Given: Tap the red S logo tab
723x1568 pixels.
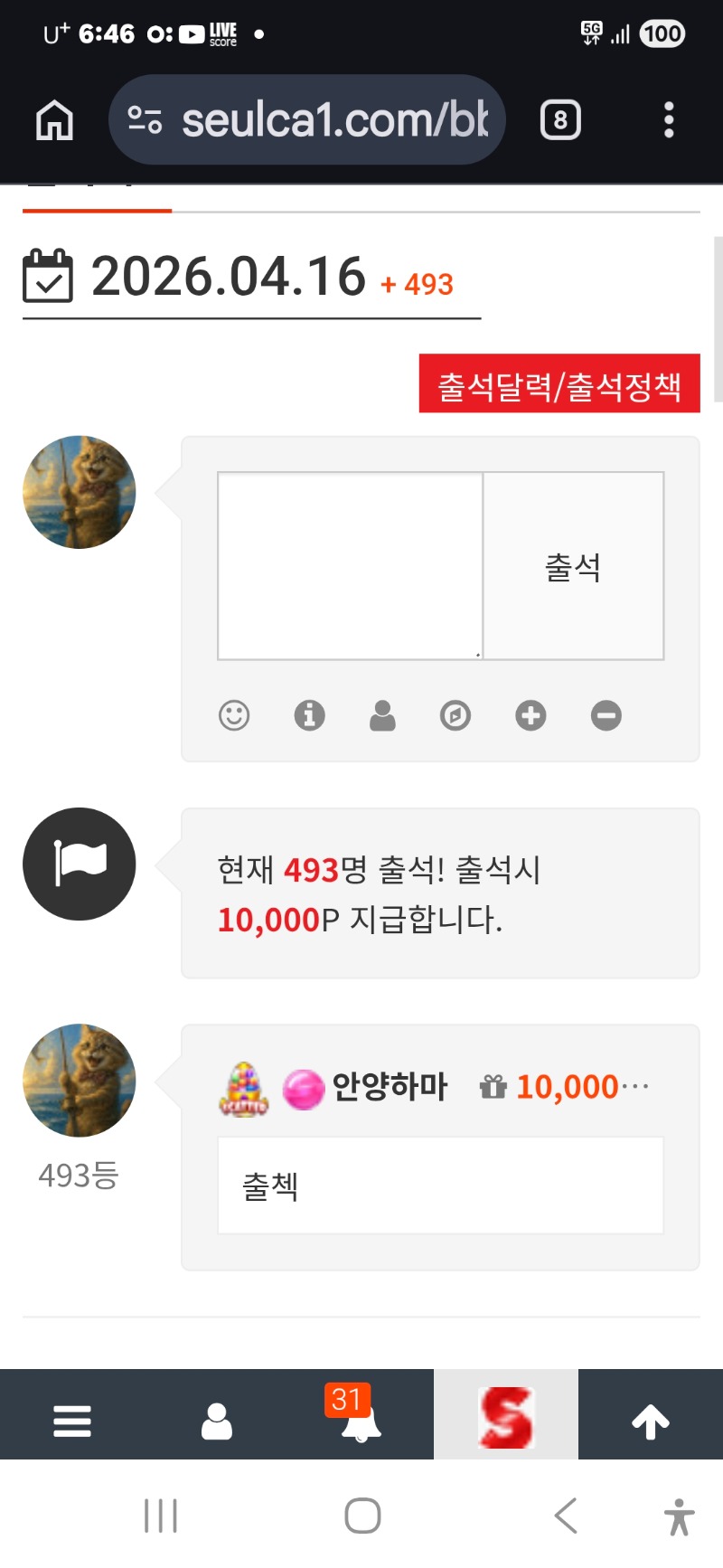Looking at the screenshot, I should point(506,1417).
